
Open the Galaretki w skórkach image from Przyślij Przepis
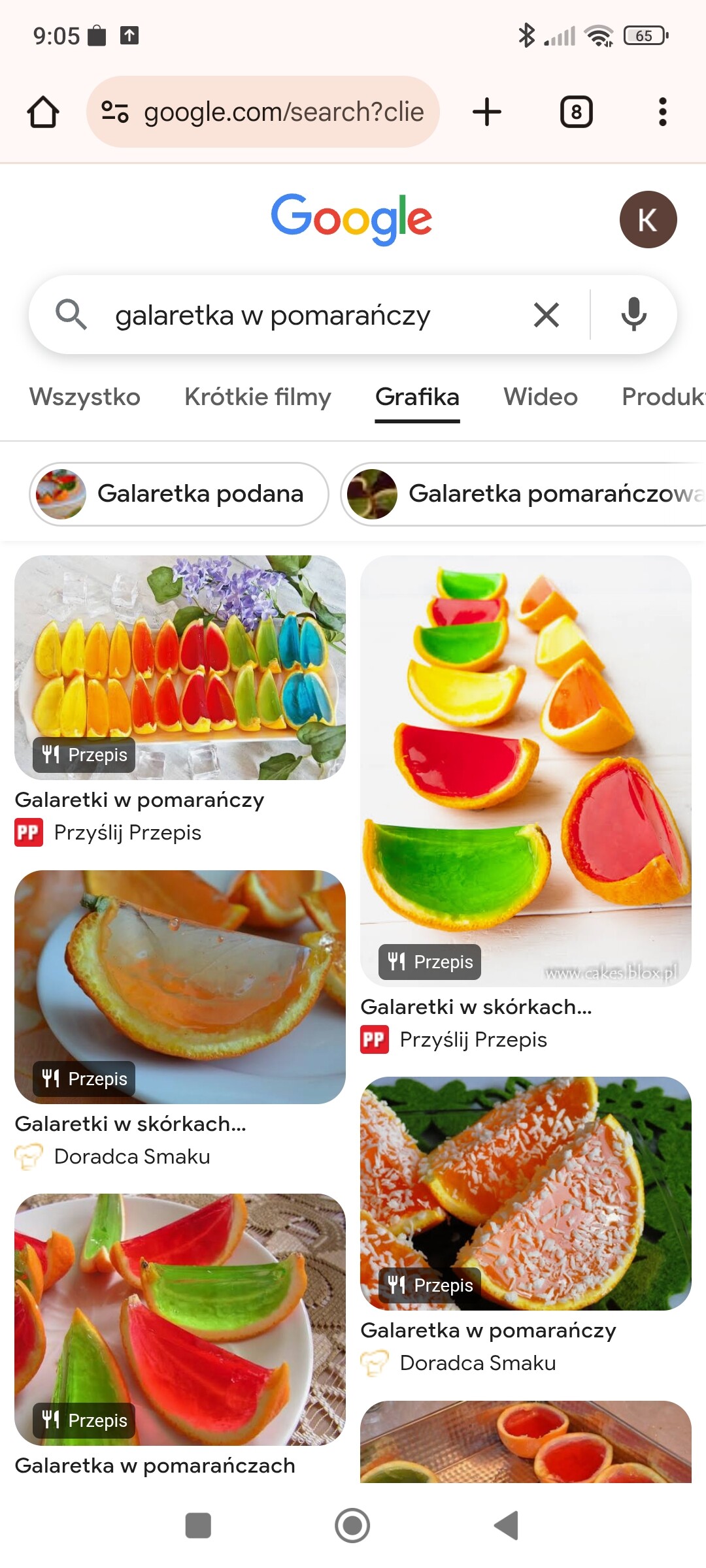click(526, 771)
